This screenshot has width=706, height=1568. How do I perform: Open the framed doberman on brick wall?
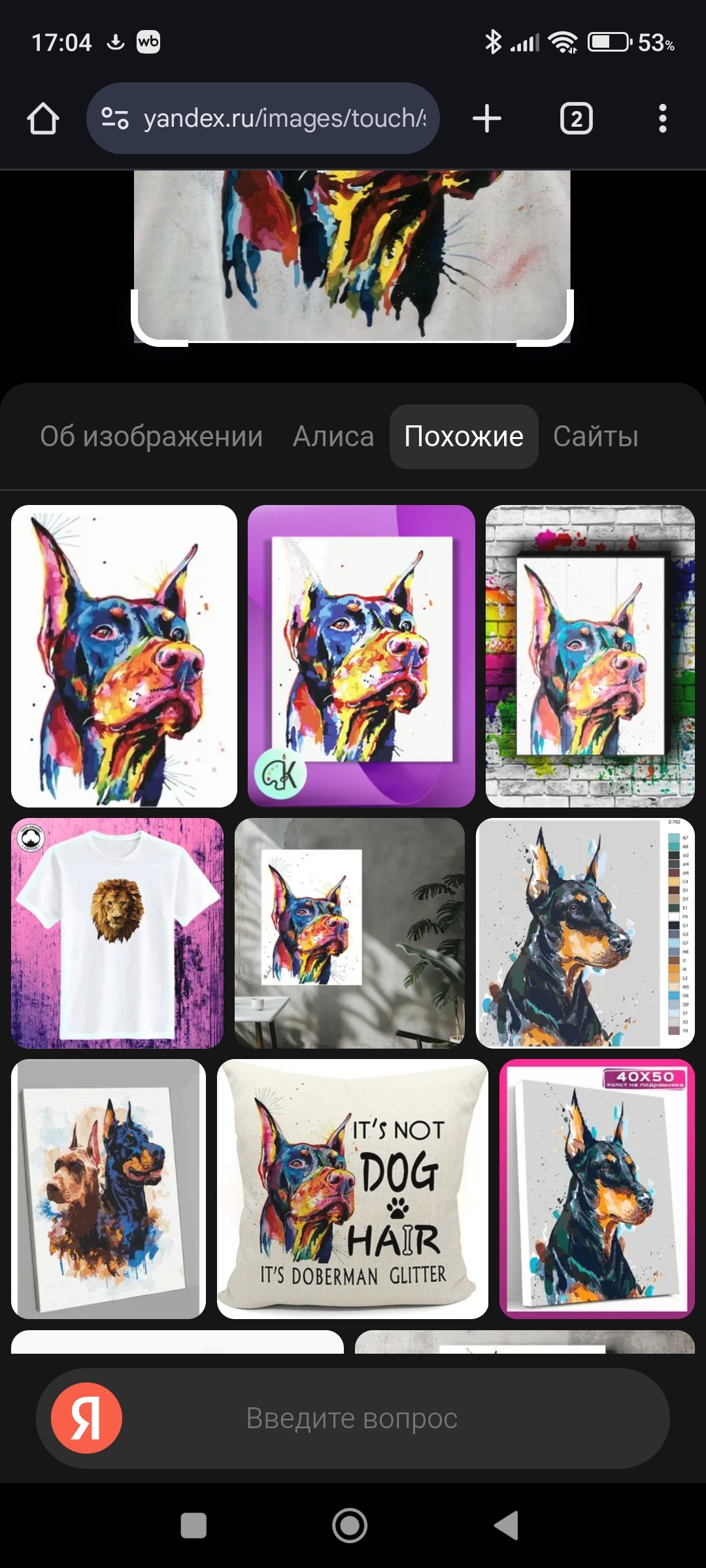tap(590, 656)
